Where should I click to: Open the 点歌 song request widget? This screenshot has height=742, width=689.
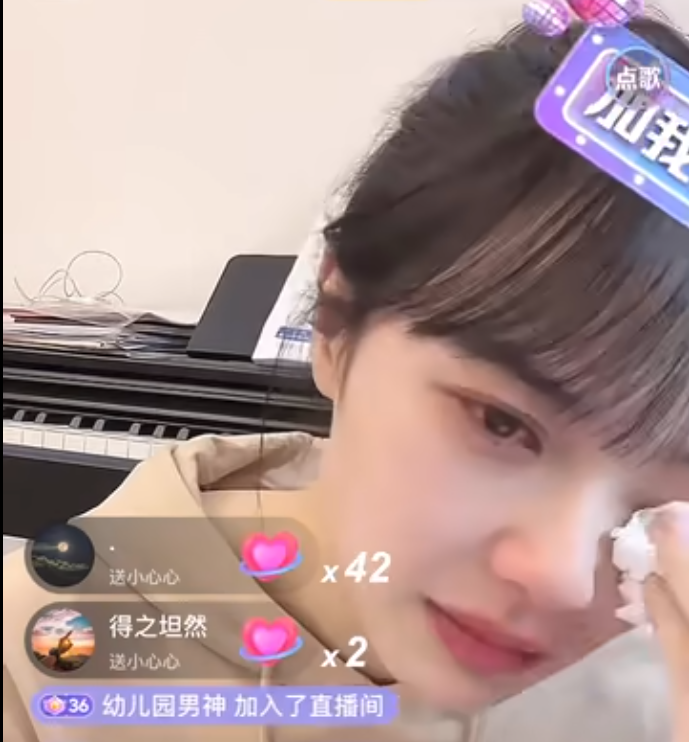click(x=640, y=76)
